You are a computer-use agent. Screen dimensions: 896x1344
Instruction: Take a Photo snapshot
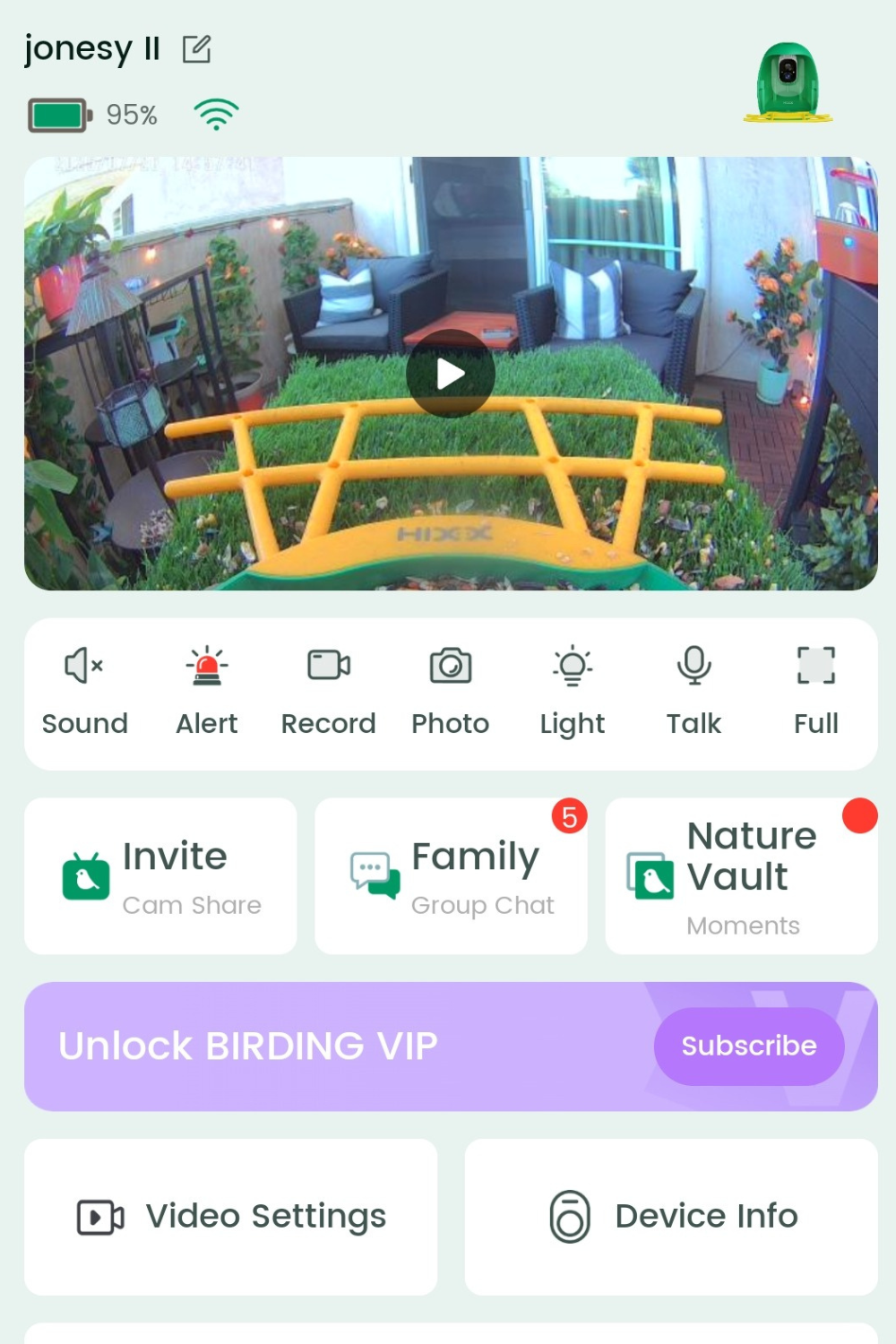tap(450, 691)
